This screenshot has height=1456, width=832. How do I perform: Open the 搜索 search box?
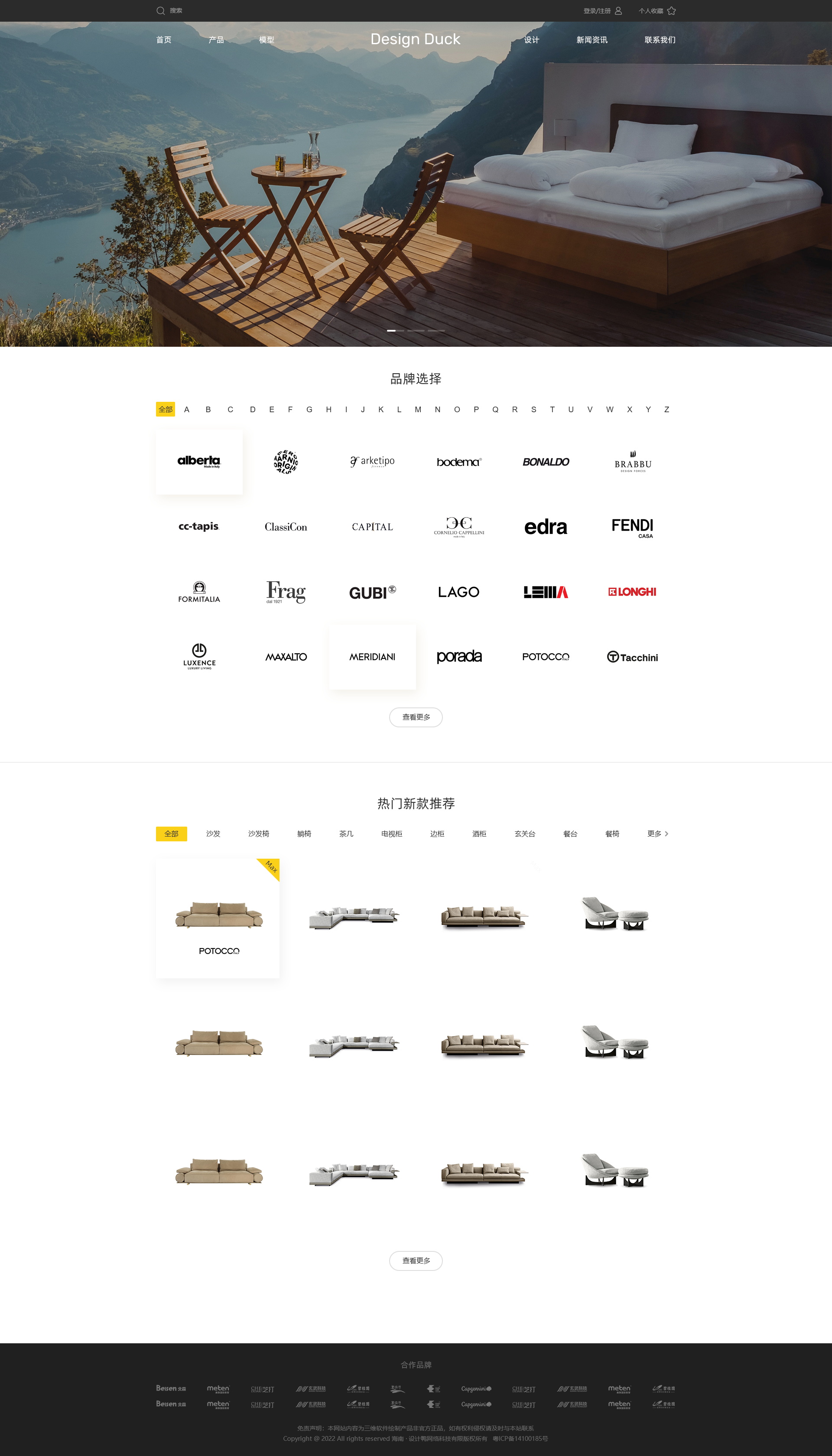170,11
